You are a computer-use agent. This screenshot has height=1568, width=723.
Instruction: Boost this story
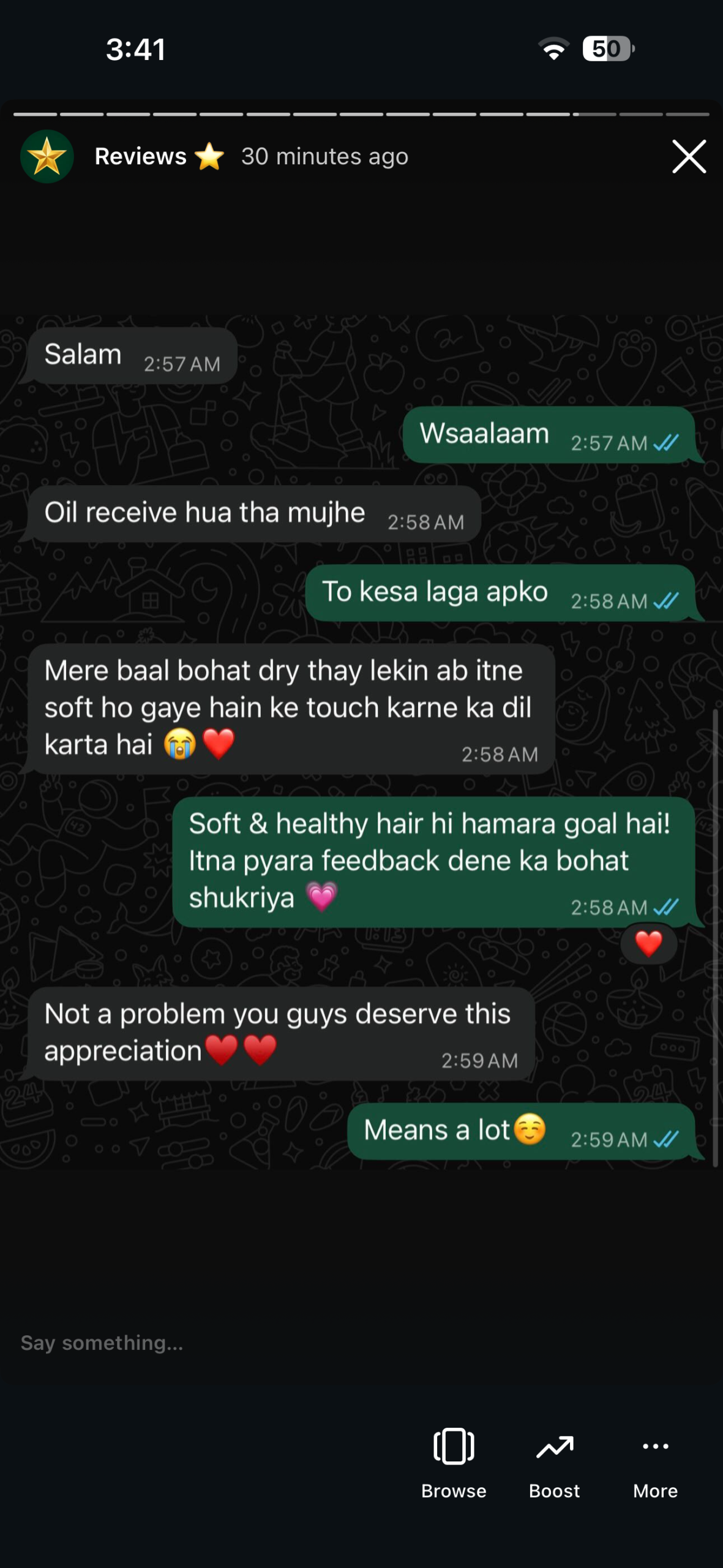pos(554,1461)
